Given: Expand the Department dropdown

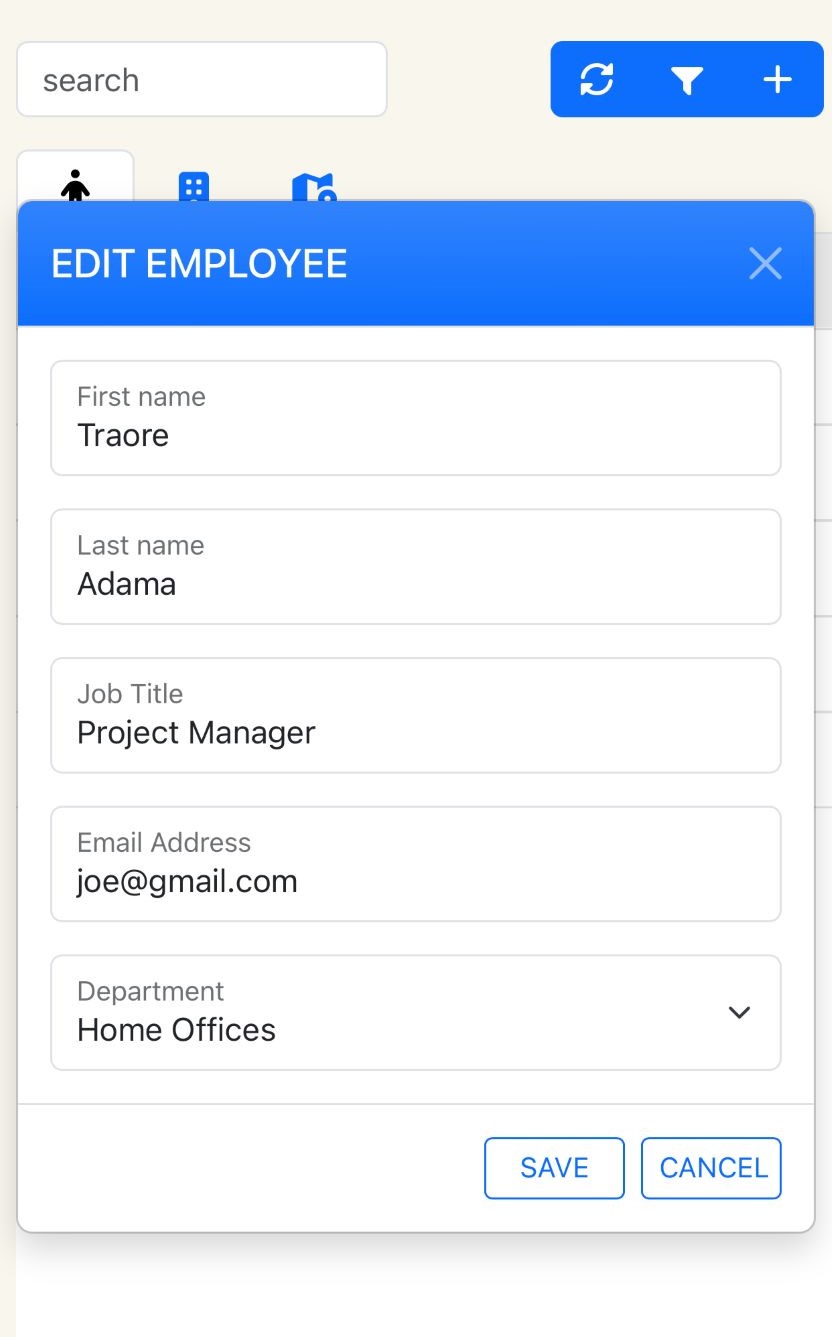Looking at the screenshot, I should pyautogui.click(x=415, y=1013).
